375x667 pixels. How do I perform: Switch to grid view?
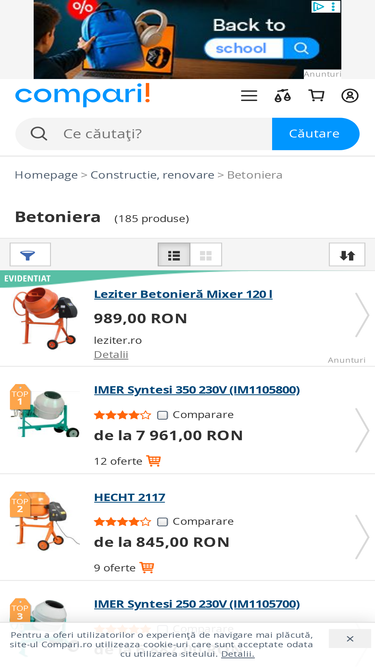click(x=206, y=255)
